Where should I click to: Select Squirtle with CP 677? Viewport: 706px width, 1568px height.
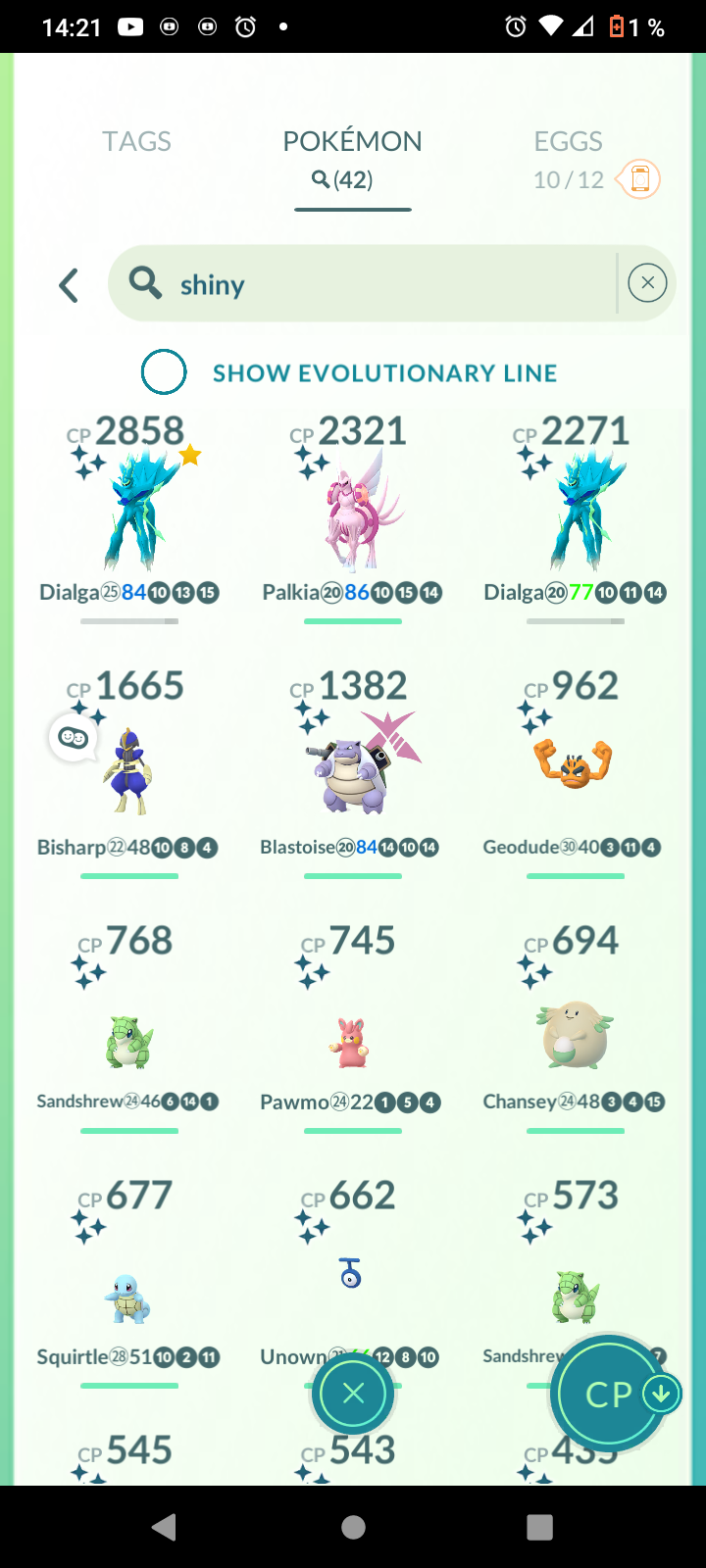coord(129,1296)
